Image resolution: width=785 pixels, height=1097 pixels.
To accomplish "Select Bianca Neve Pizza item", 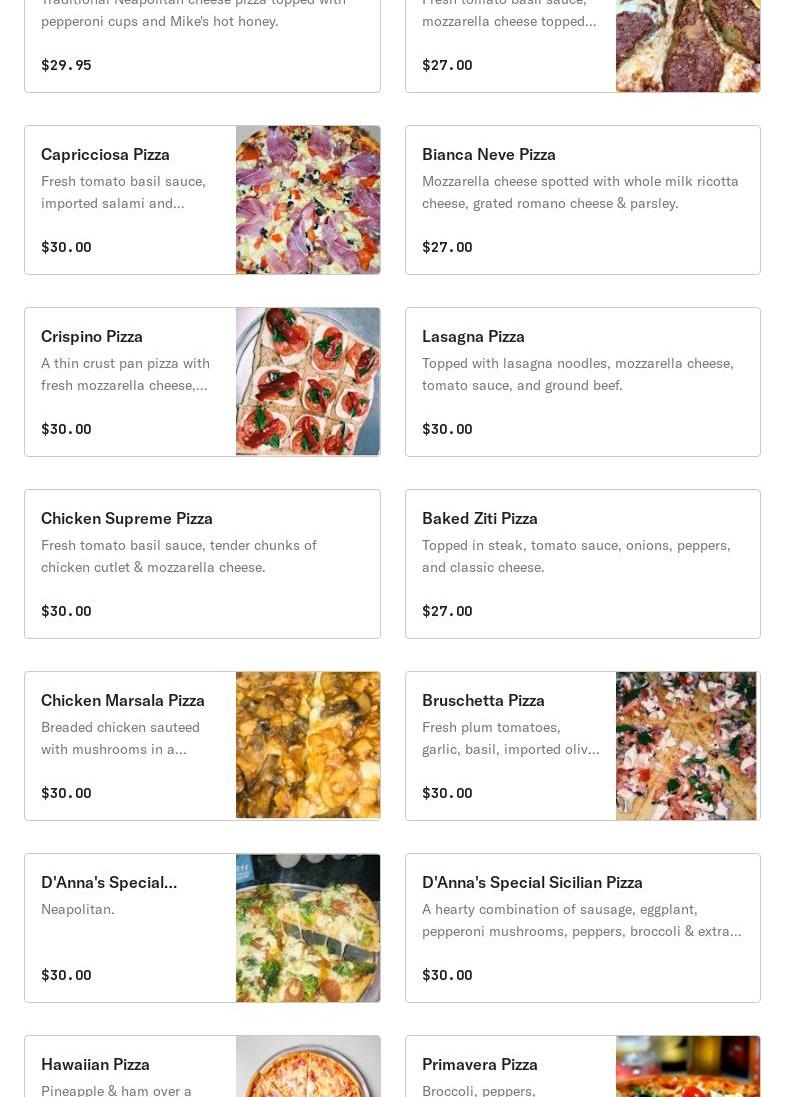I will click(x=582, y=200).
